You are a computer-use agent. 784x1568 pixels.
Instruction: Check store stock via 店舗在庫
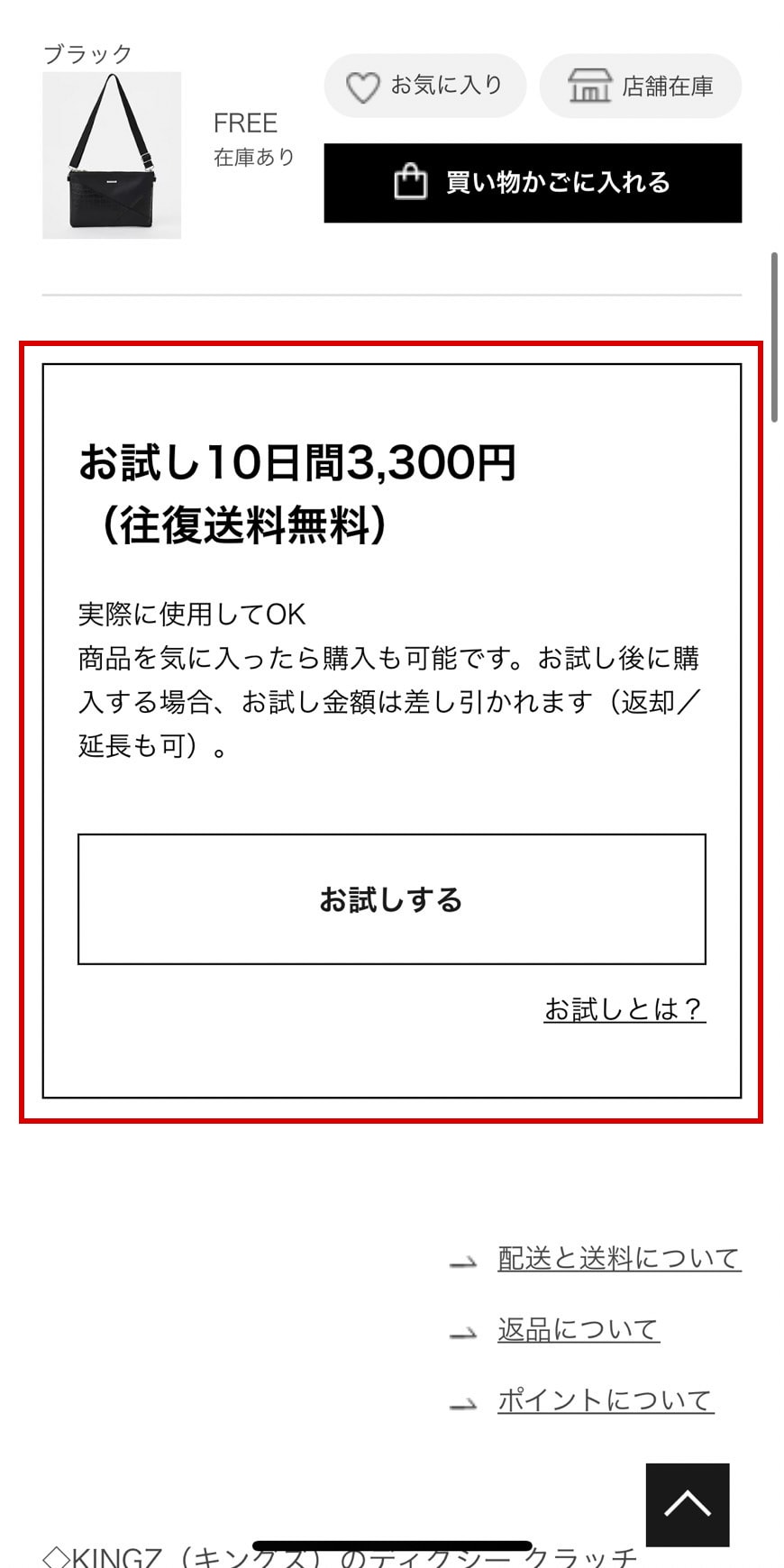[641, 86]
